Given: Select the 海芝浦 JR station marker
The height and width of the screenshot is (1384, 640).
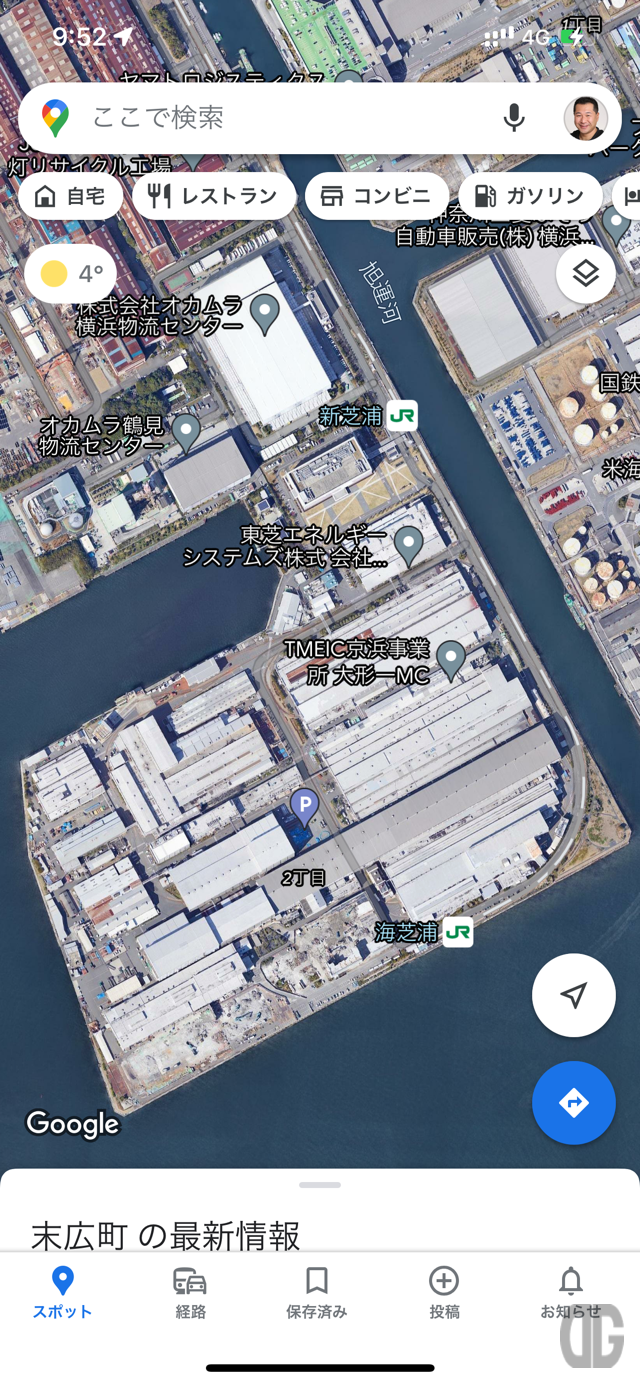Looking at the screenshot, I should [458, 932].
